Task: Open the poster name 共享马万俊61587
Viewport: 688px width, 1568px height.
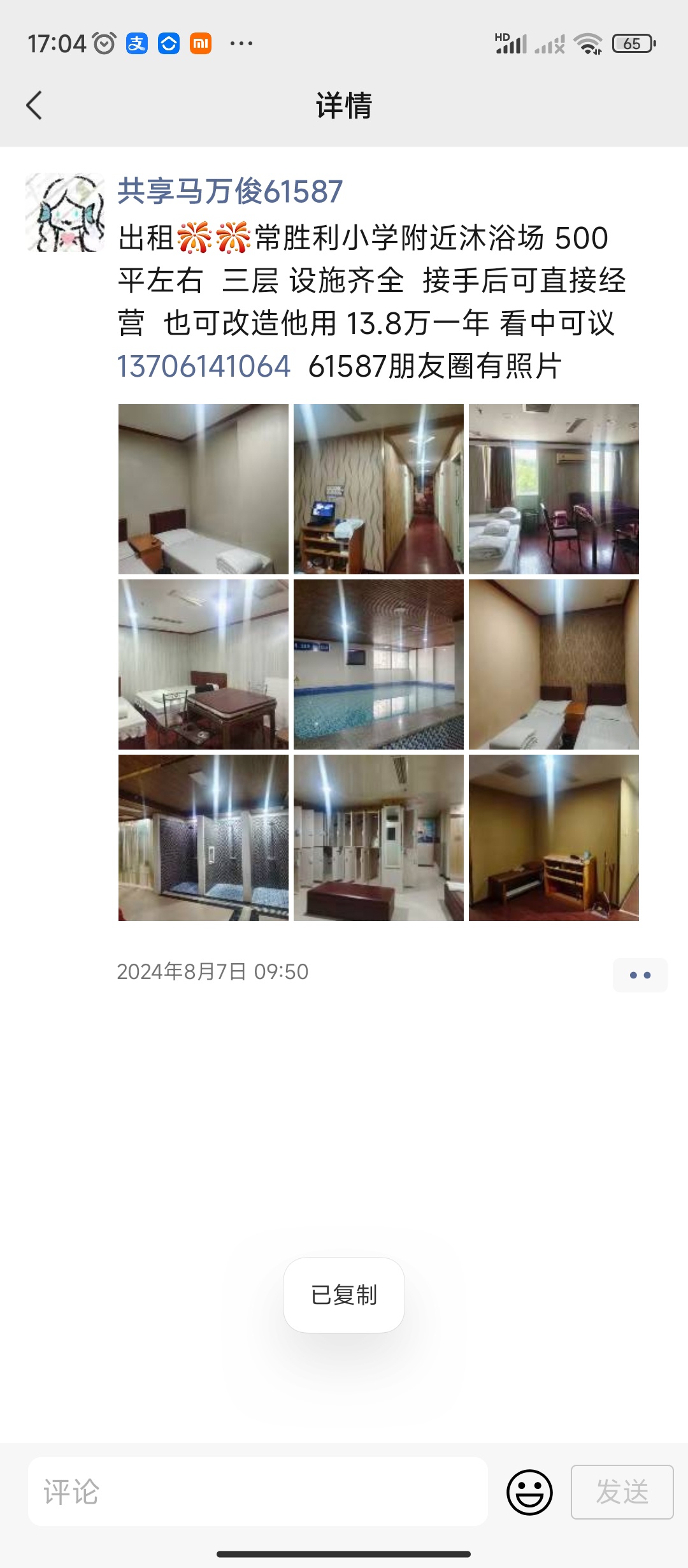Action: click(x=230, y=191)
